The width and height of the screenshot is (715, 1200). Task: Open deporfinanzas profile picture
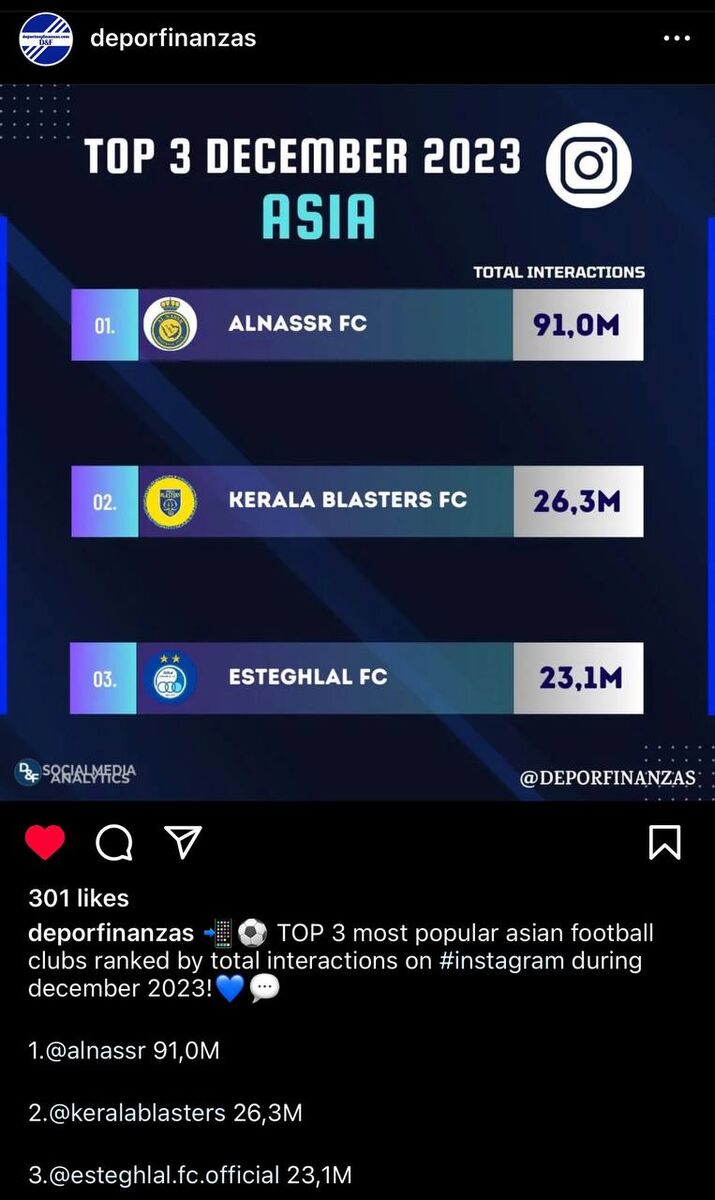46,39
